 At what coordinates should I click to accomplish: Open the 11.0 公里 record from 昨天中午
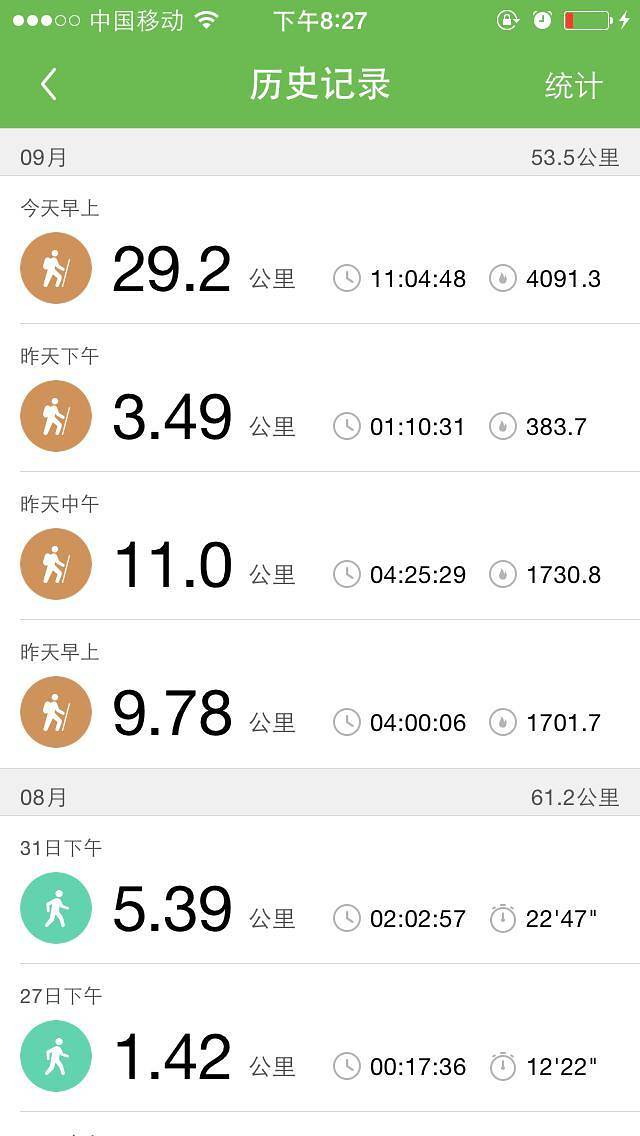(320, 546)
